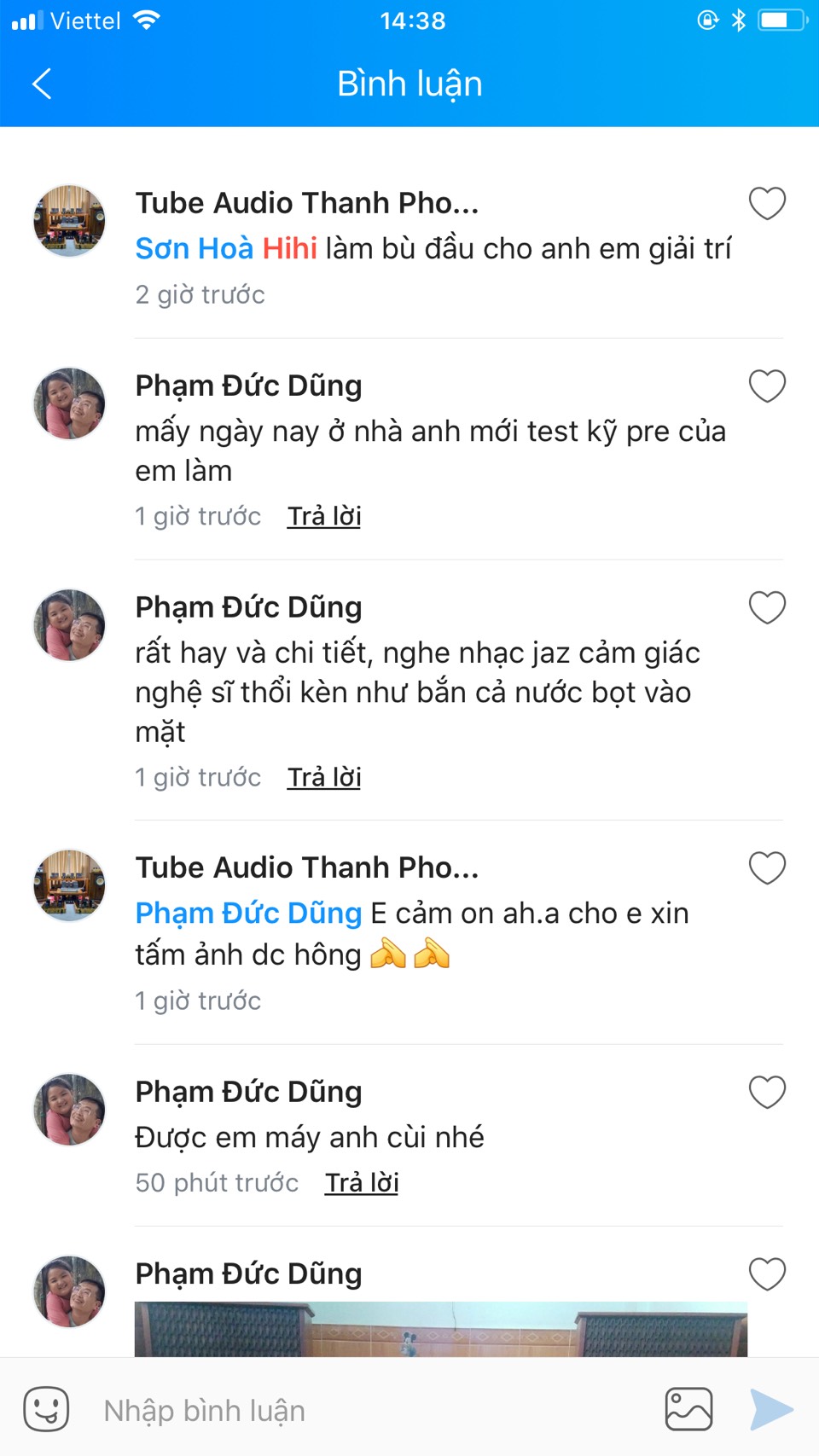Like the comment about nhạc jaz
The image size is (819, 1456).
767,607
